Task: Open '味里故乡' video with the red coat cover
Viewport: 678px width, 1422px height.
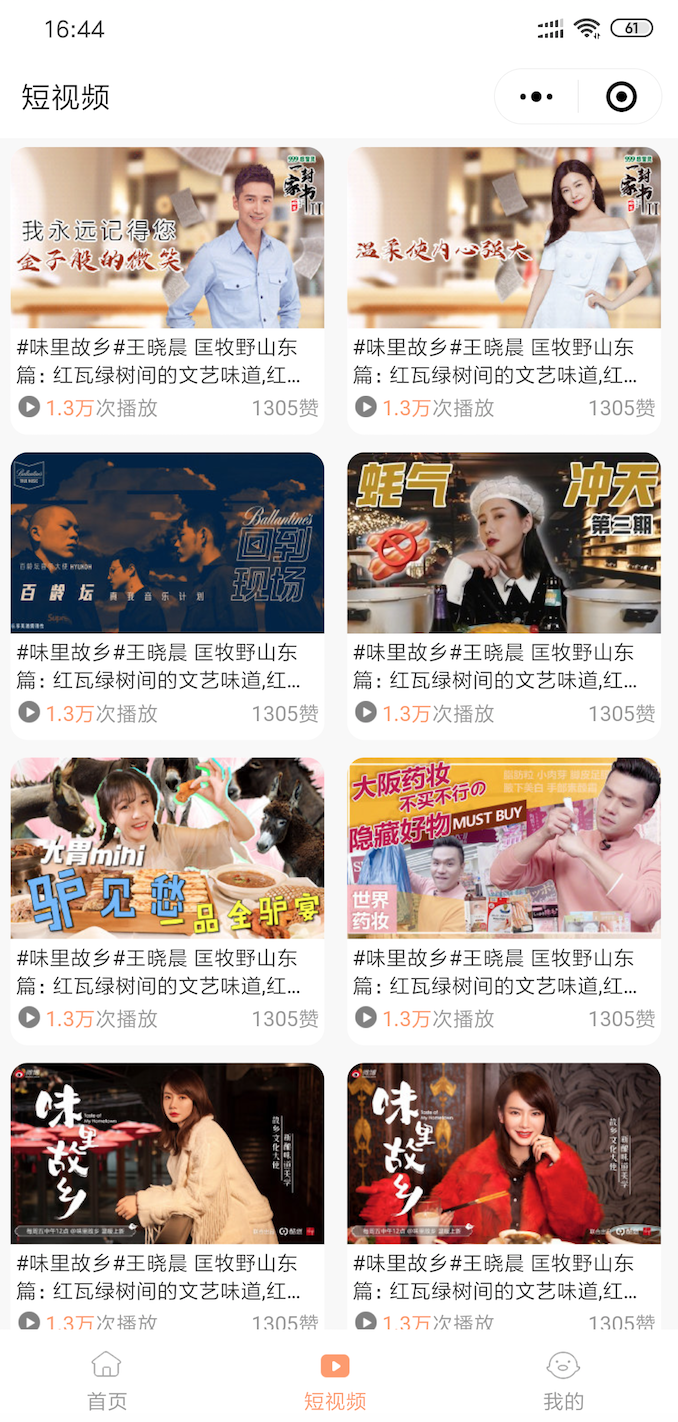Action: pyautogui.click(x=504, y=1153)
